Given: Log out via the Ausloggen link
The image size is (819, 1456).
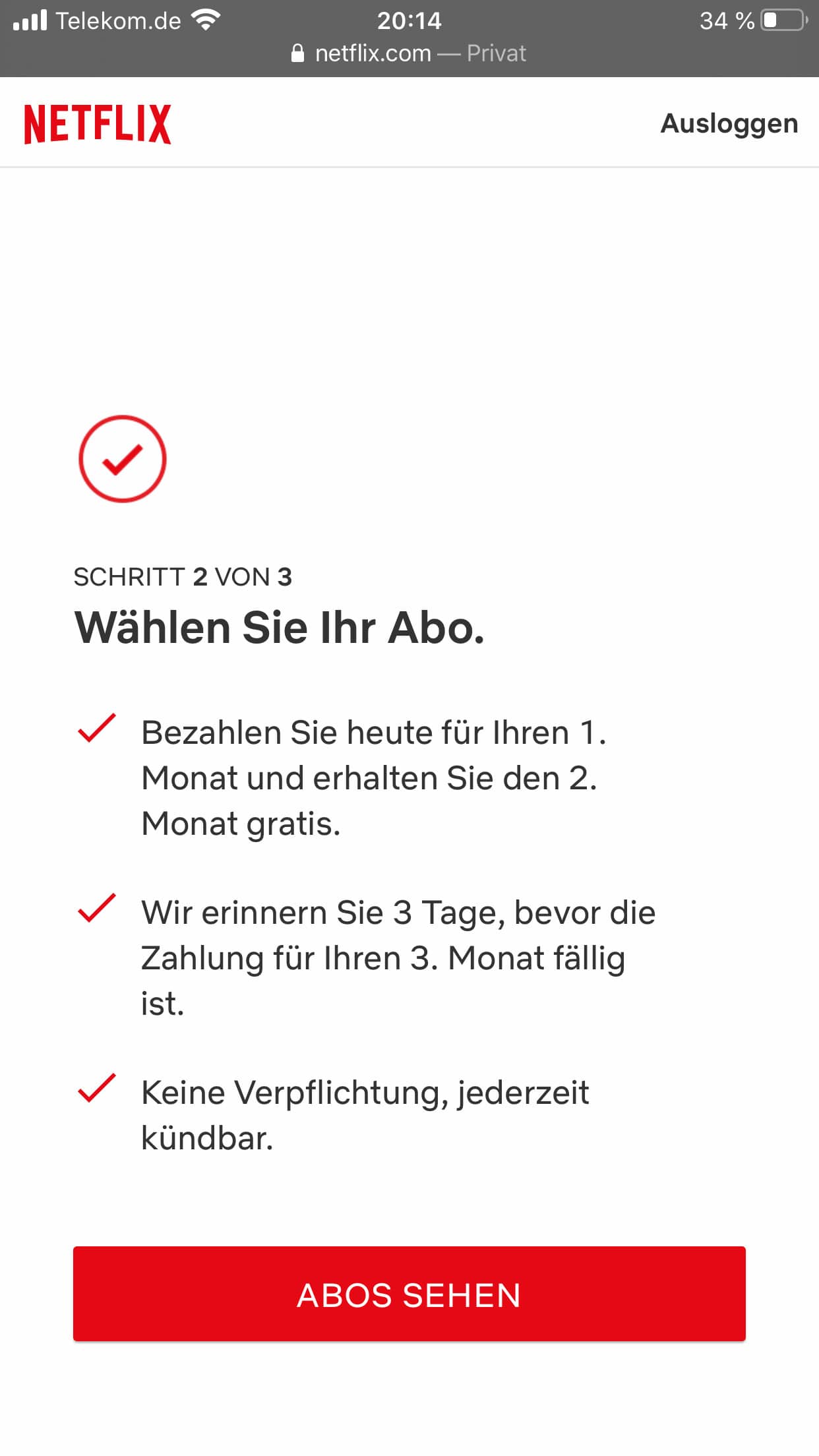Looking at the screenshot, I should click(x=729, y=124).
